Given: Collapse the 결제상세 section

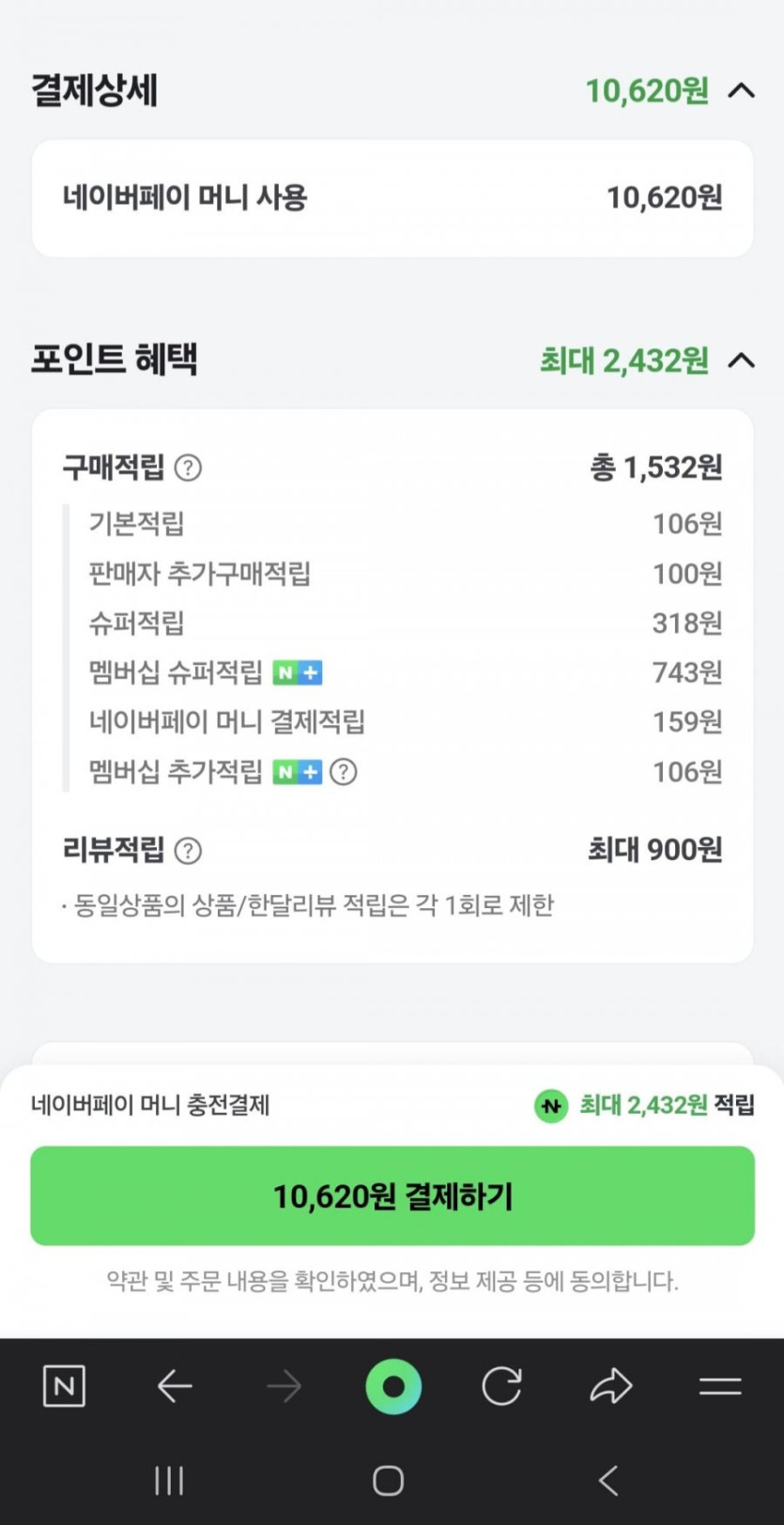Looking at the screenshot, I should 742,91.
